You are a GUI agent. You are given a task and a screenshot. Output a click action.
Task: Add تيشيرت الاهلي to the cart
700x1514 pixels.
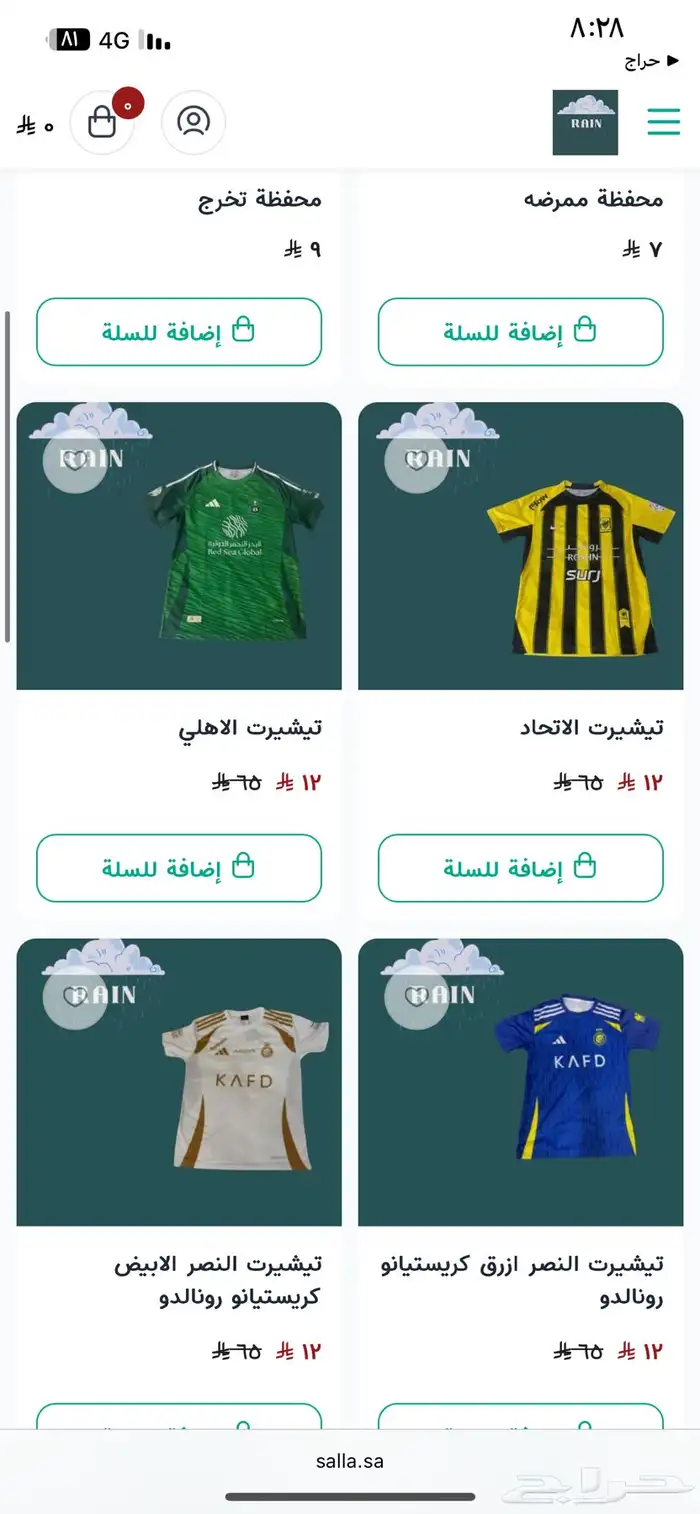click(179, 868)
